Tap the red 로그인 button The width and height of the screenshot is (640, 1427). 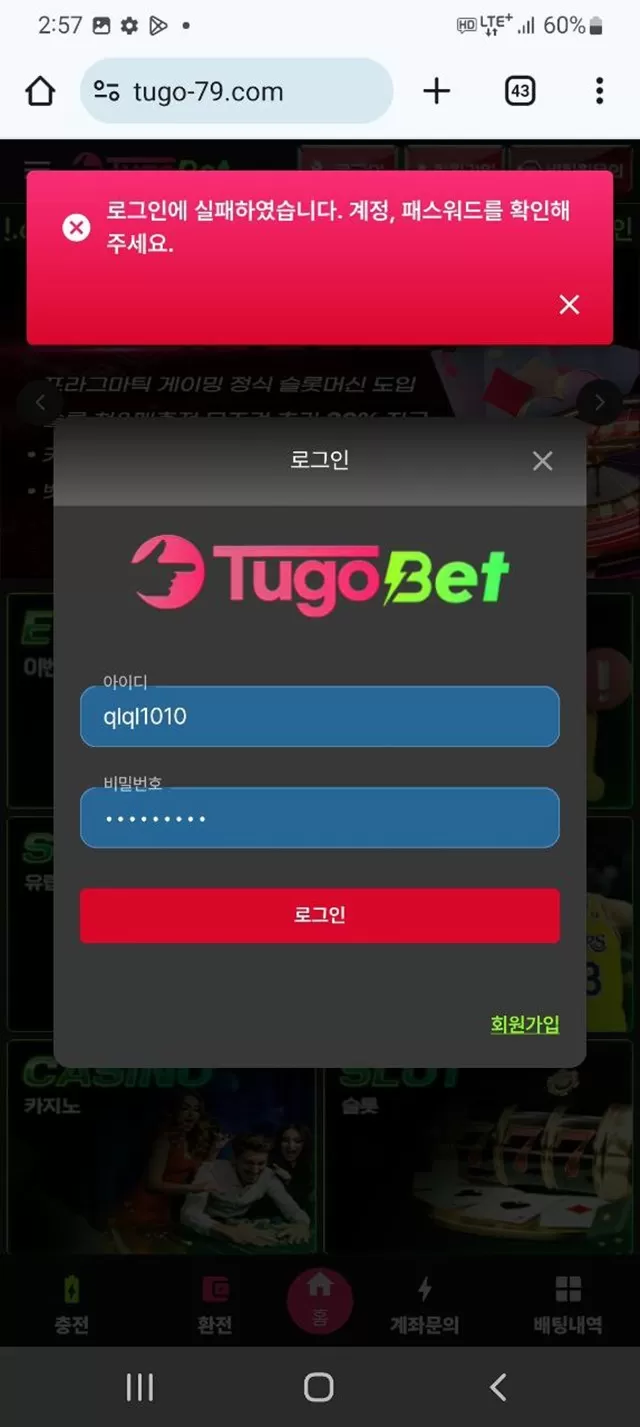[320, 915]
